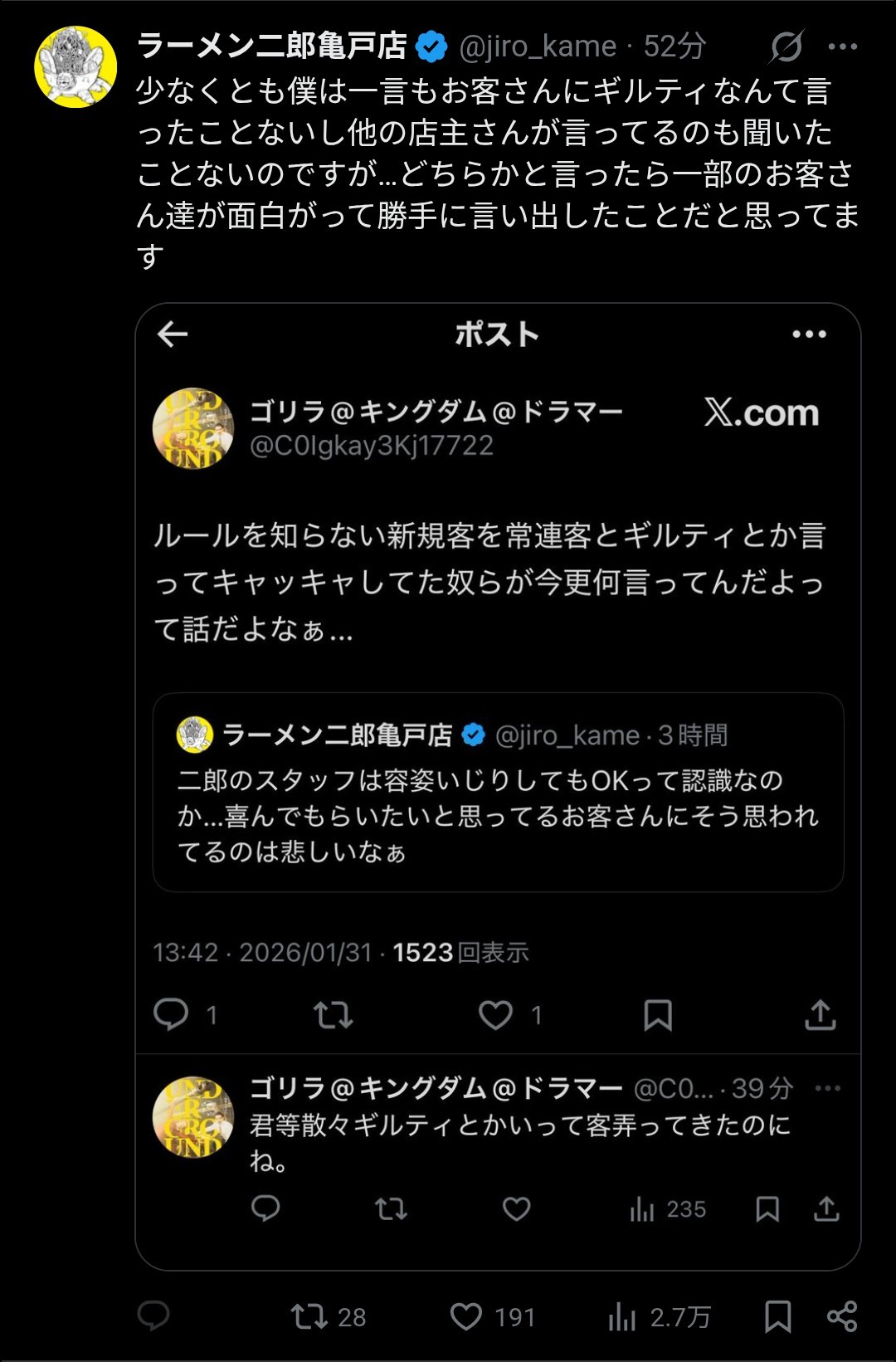Reply to ラーメン二郎亀戸店's post
896x1362 pixels.
click(153, 1316)
